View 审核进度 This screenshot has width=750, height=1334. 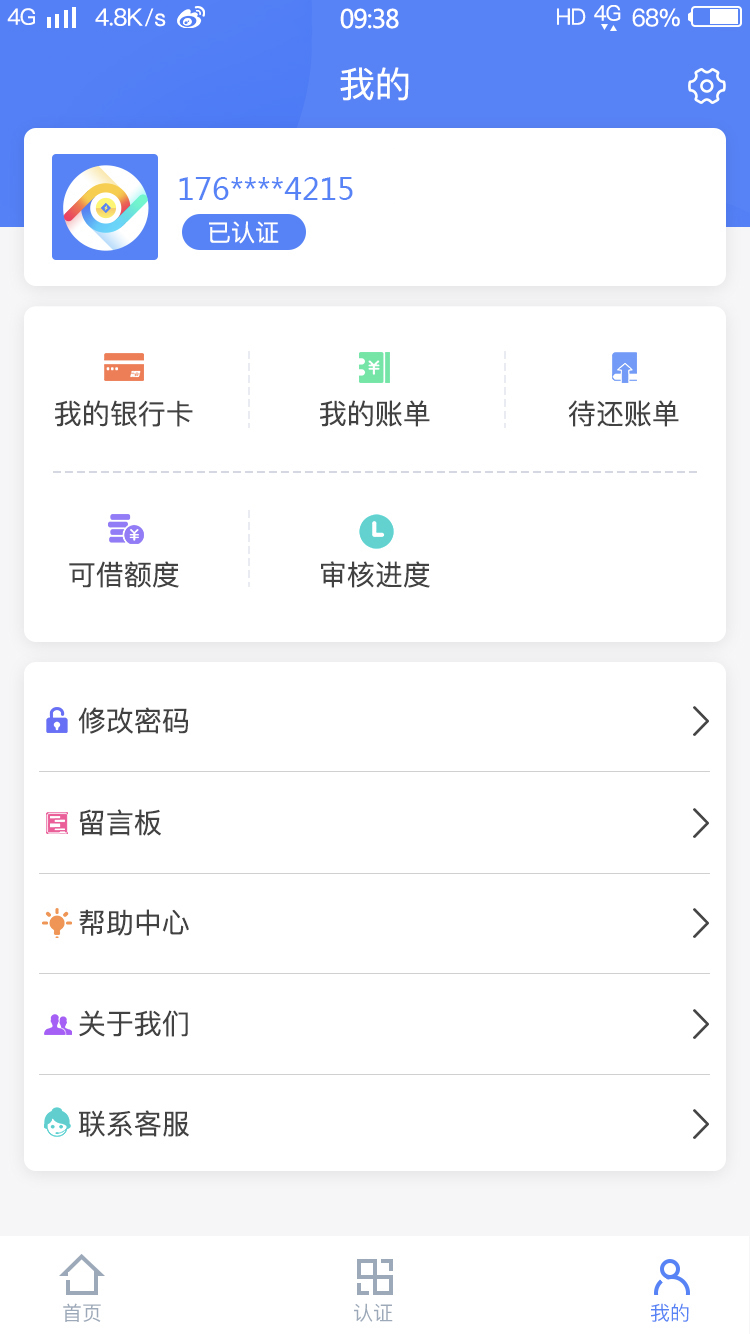tap(375, 551)
